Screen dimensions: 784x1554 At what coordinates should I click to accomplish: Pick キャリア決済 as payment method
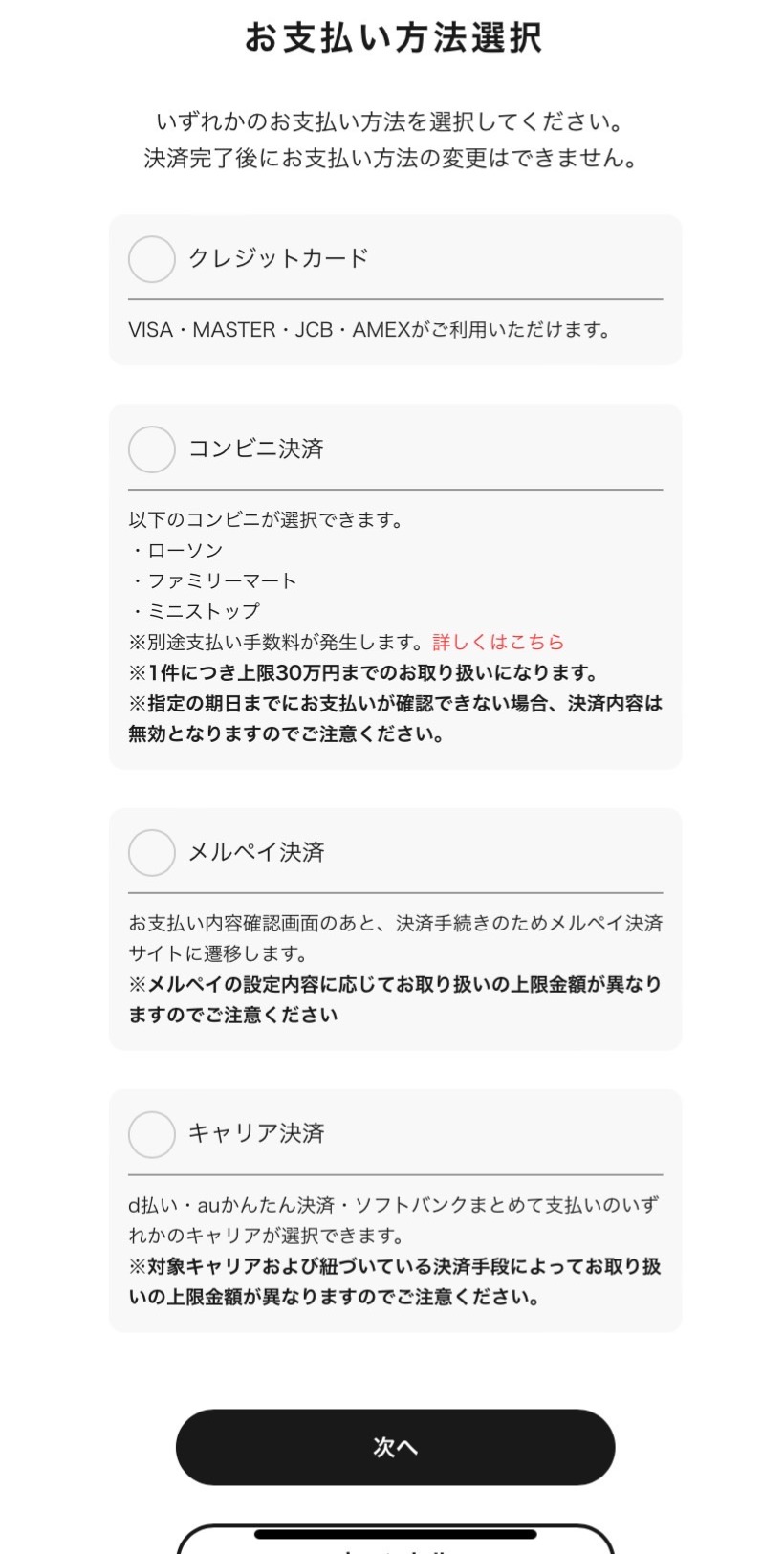(x=152, y=1134)
